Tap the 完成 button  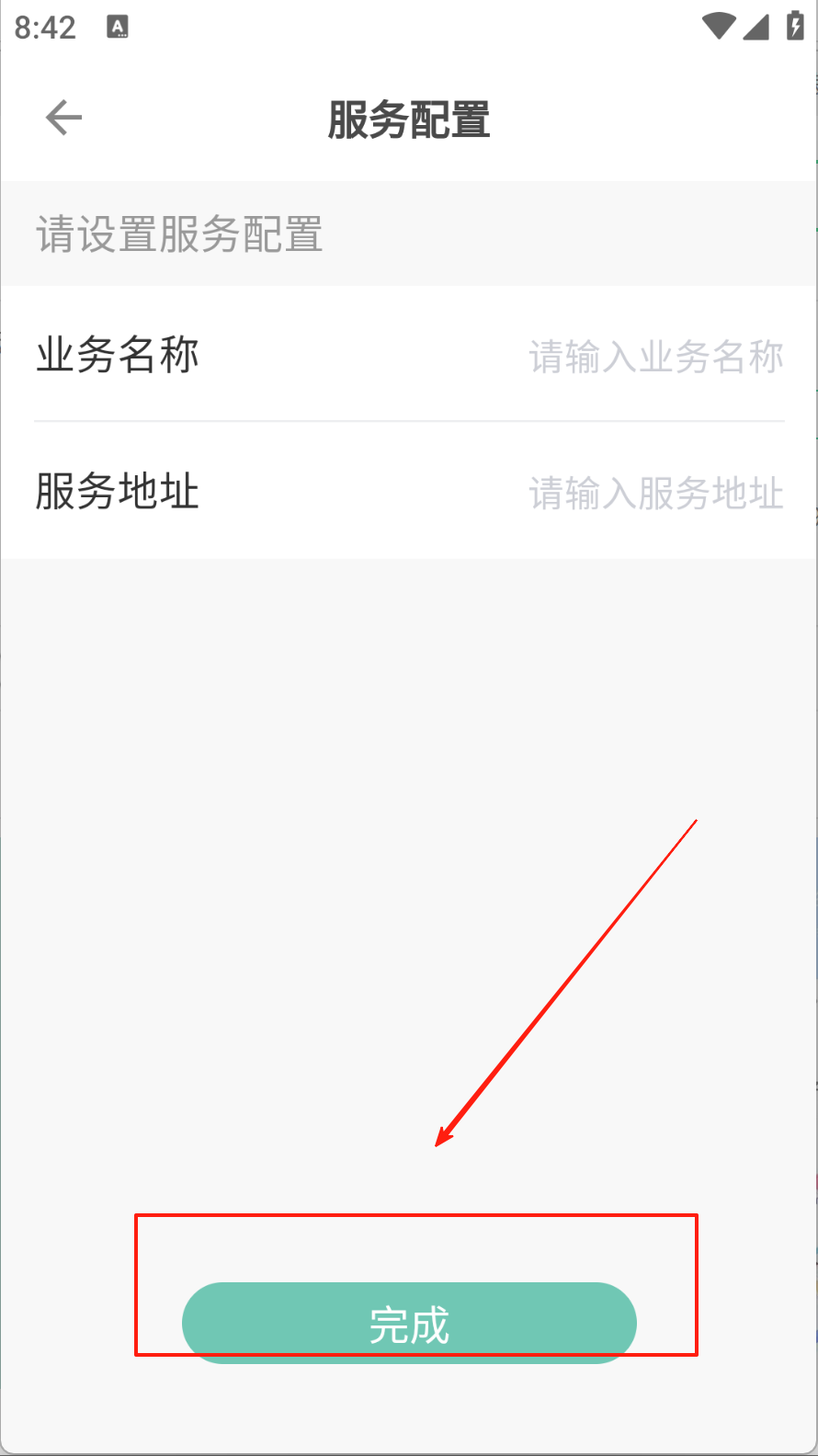click(x=409, y=1323)
